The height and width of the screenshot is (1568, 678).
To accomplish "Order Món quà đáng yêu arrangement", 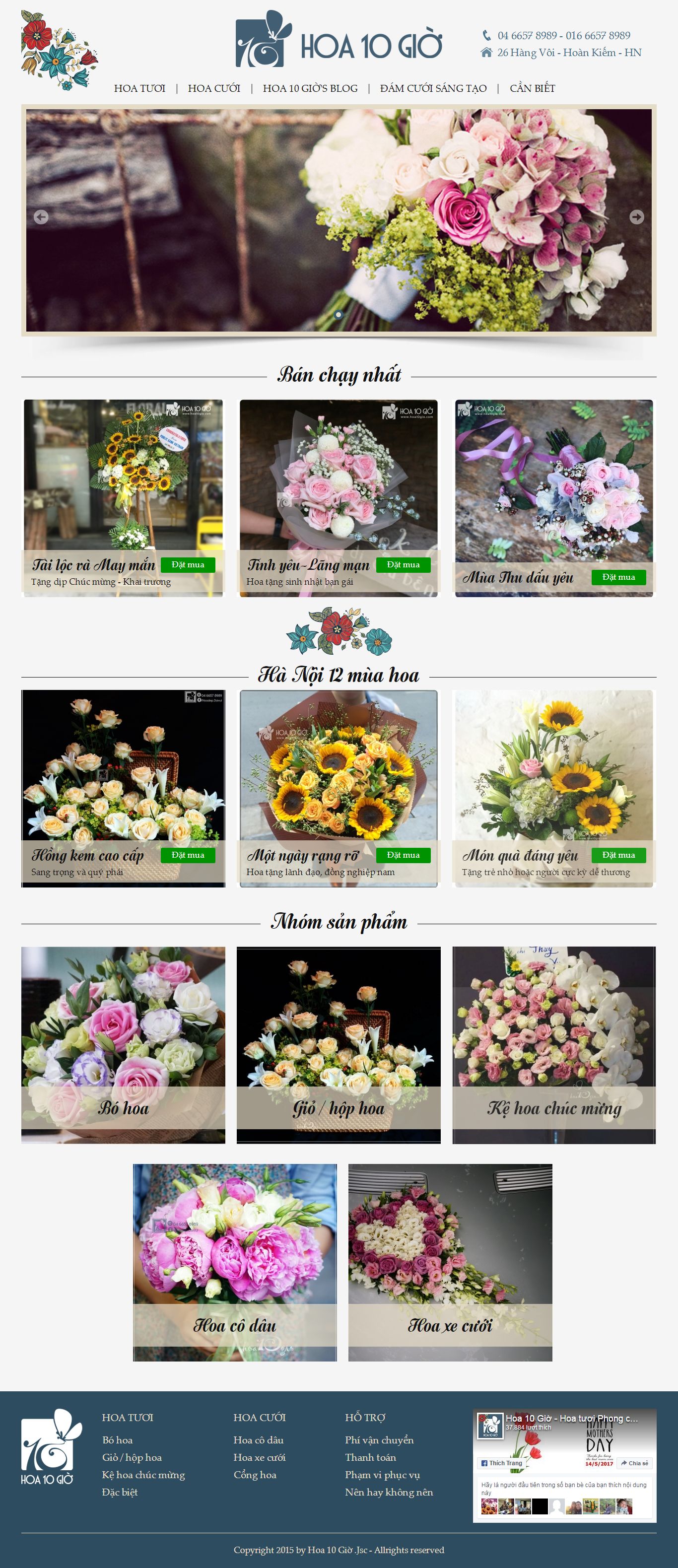I will pos(618,855).
